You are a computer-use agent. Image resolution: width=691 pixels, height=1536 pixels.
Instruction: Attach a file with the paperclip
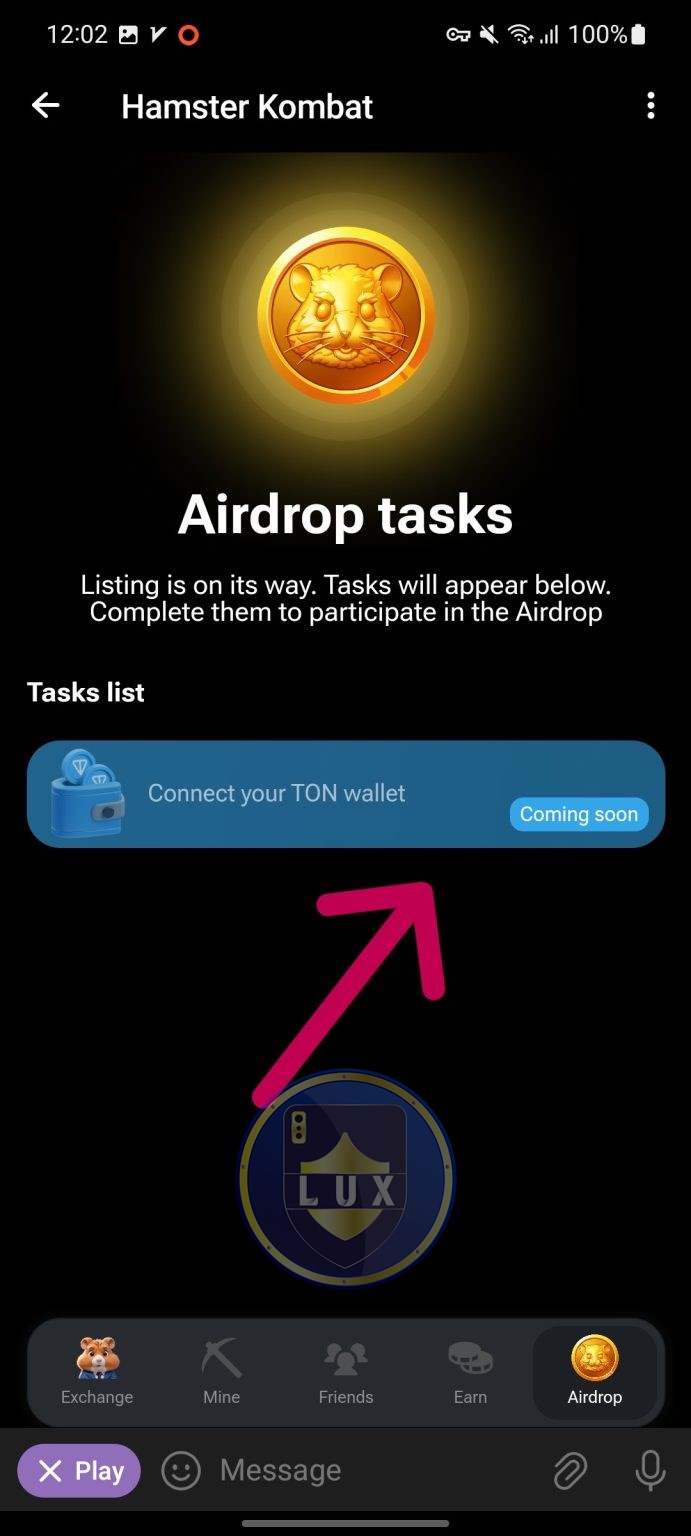570,1471
